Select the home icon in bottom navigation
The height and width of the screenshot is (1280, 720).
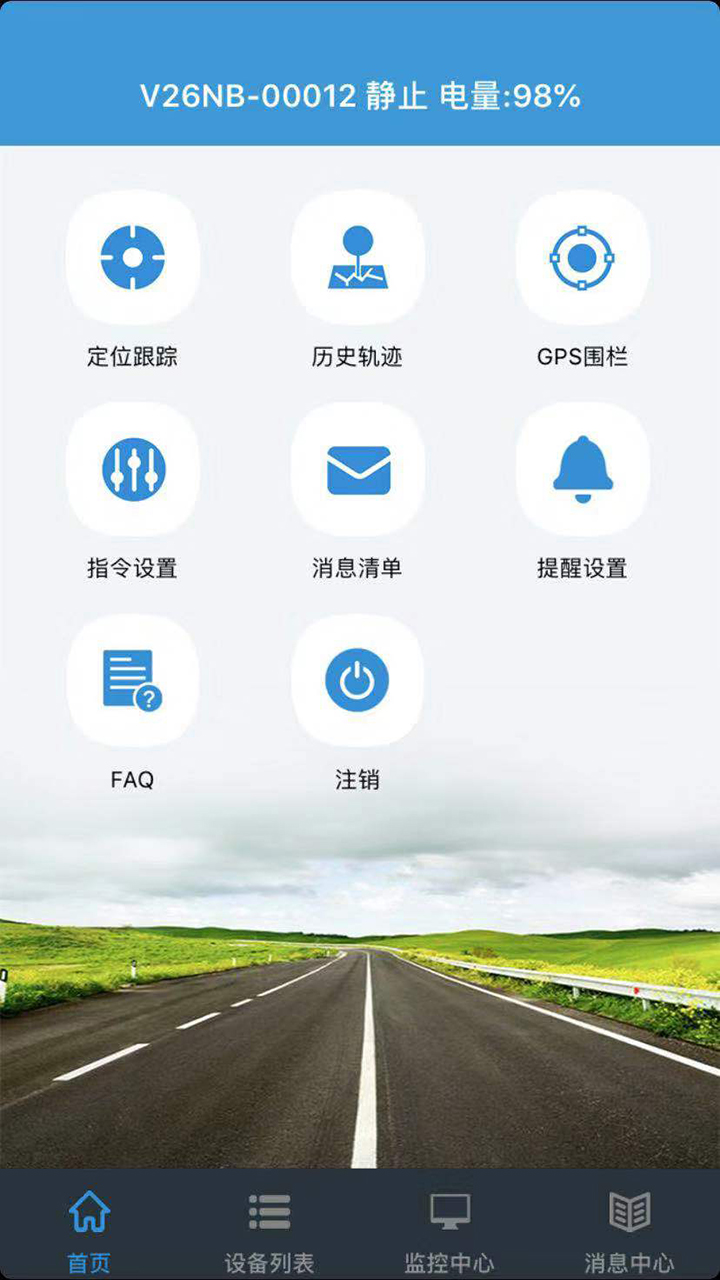tap(90, 1210)
